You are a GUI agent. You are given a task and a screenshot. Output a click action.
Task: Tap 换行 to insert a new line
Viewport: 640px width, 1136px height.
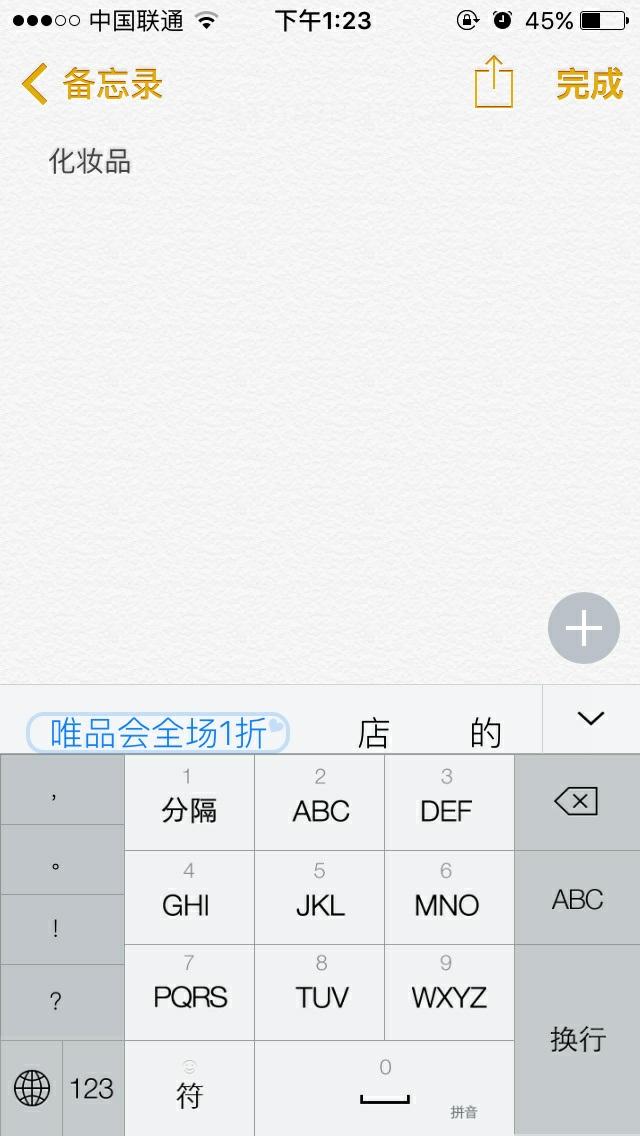[x=577, y=1040]
